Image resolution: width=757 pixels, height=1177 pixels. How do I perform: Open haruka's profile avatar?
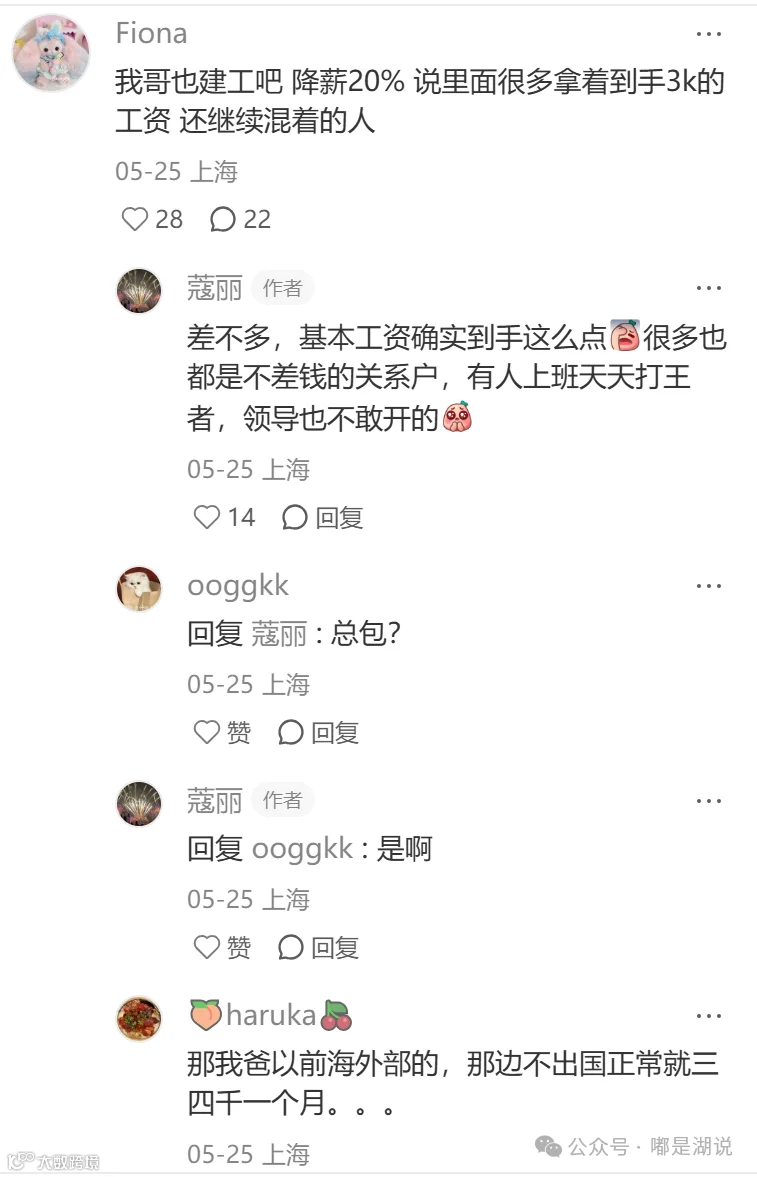point(138,1018)
